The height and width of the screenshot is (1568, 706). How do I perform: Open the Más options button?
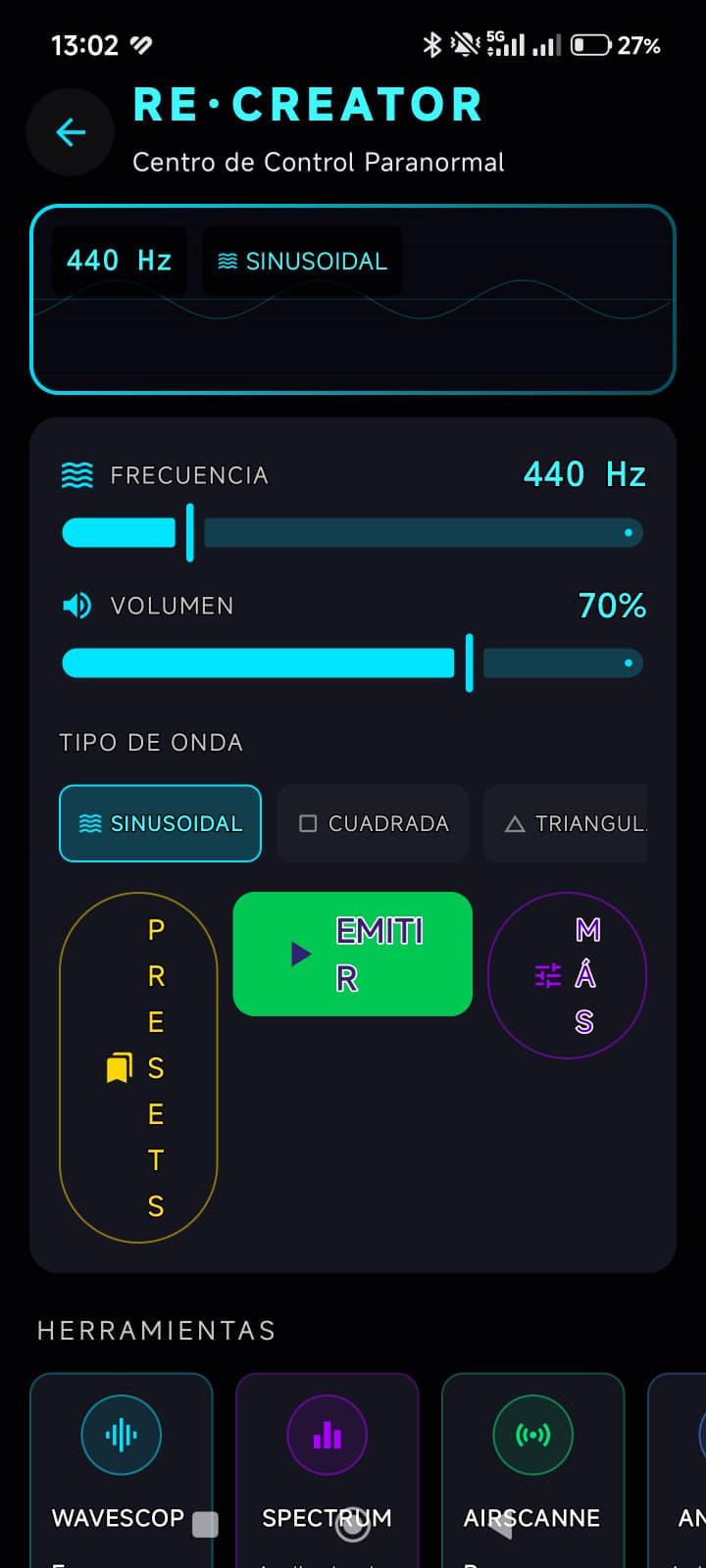(x=567, y=975)
